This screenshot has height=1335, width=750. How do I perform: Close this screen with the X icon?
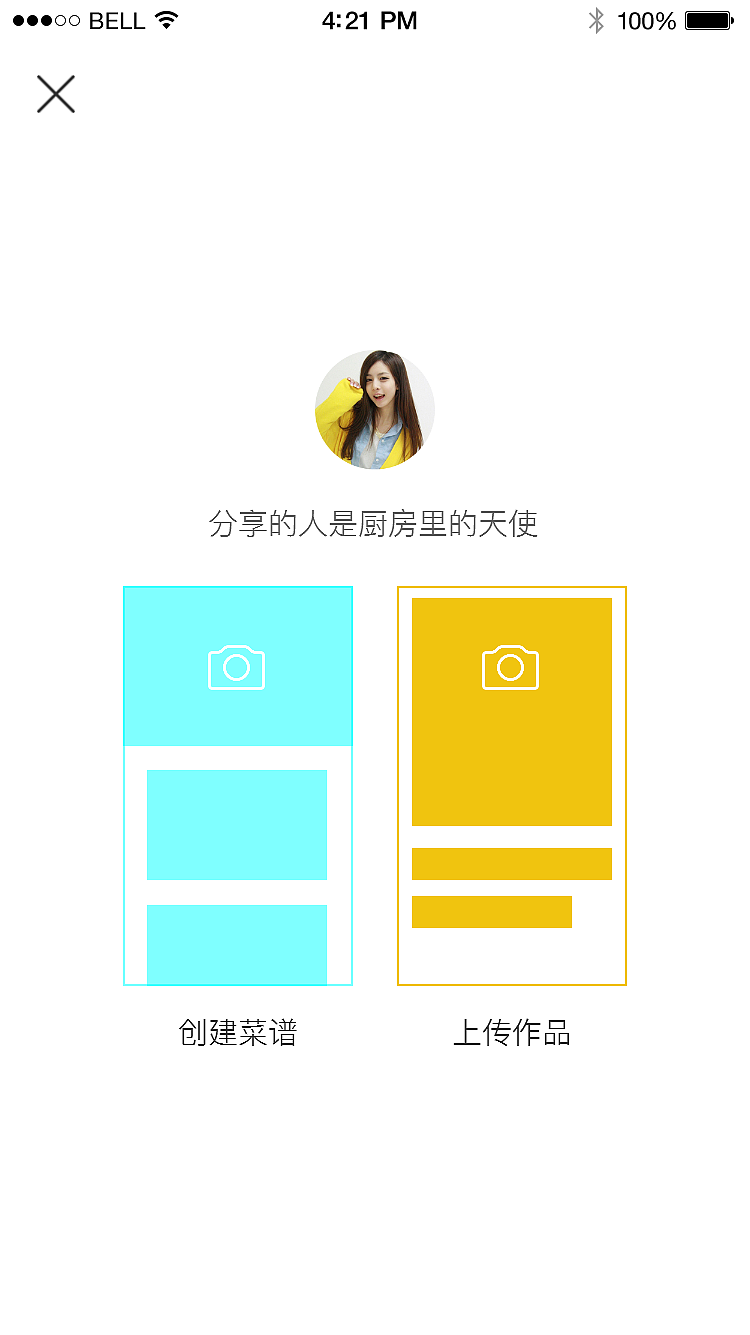tap(55, 93)
